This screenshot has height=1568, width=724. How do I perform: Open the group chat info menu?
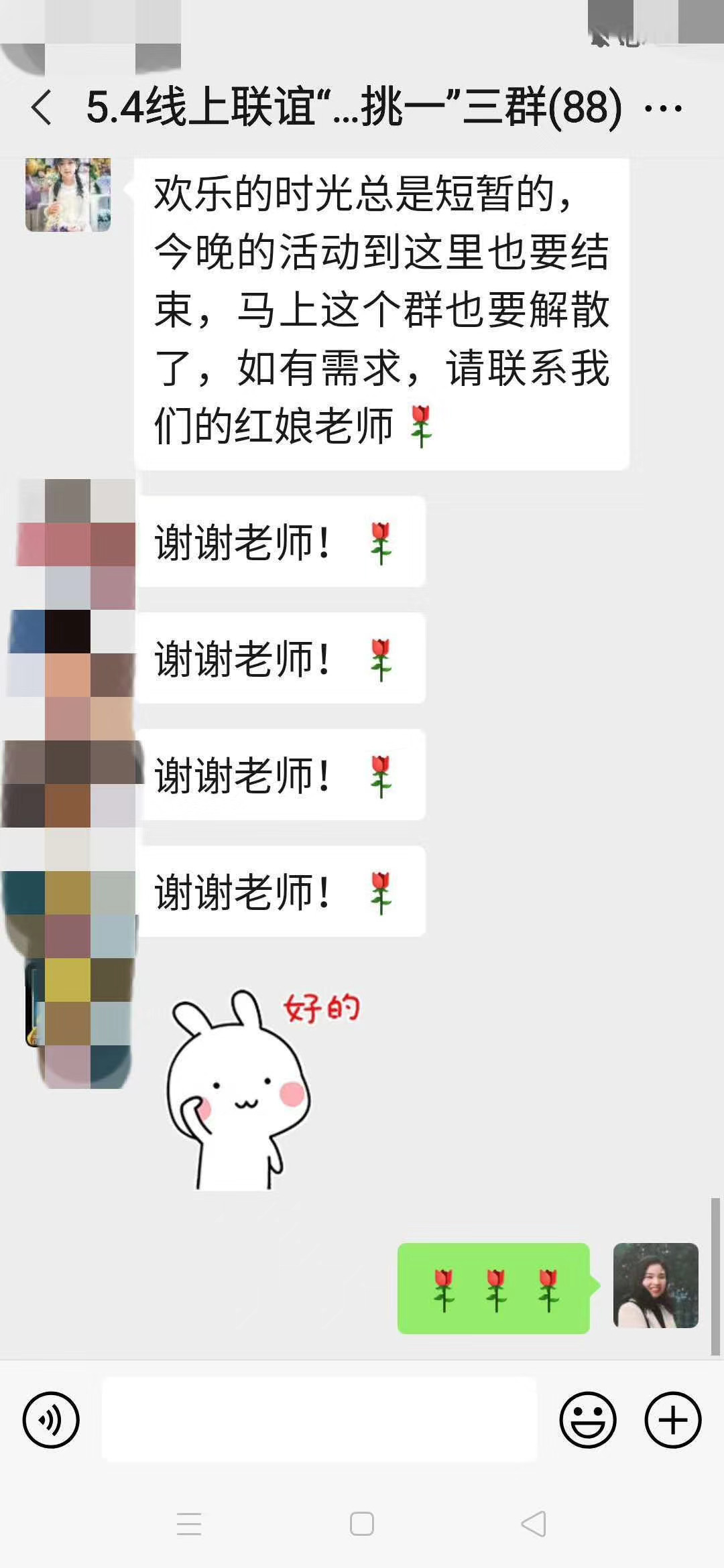coord(663,107)
